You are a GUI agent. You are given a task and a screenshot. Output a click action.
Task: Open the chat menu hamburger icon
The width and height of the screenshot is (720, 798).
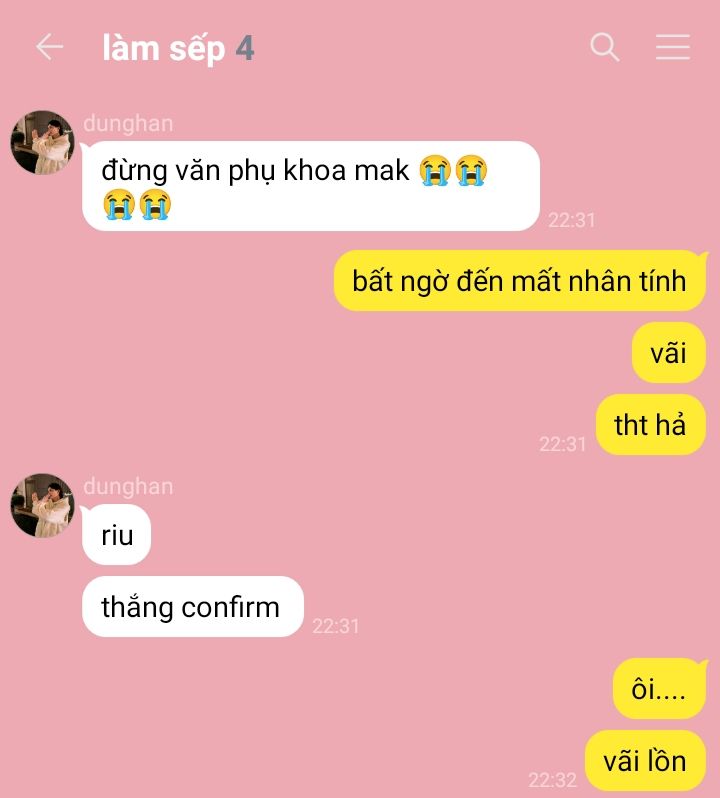click(x=672, y=47)
